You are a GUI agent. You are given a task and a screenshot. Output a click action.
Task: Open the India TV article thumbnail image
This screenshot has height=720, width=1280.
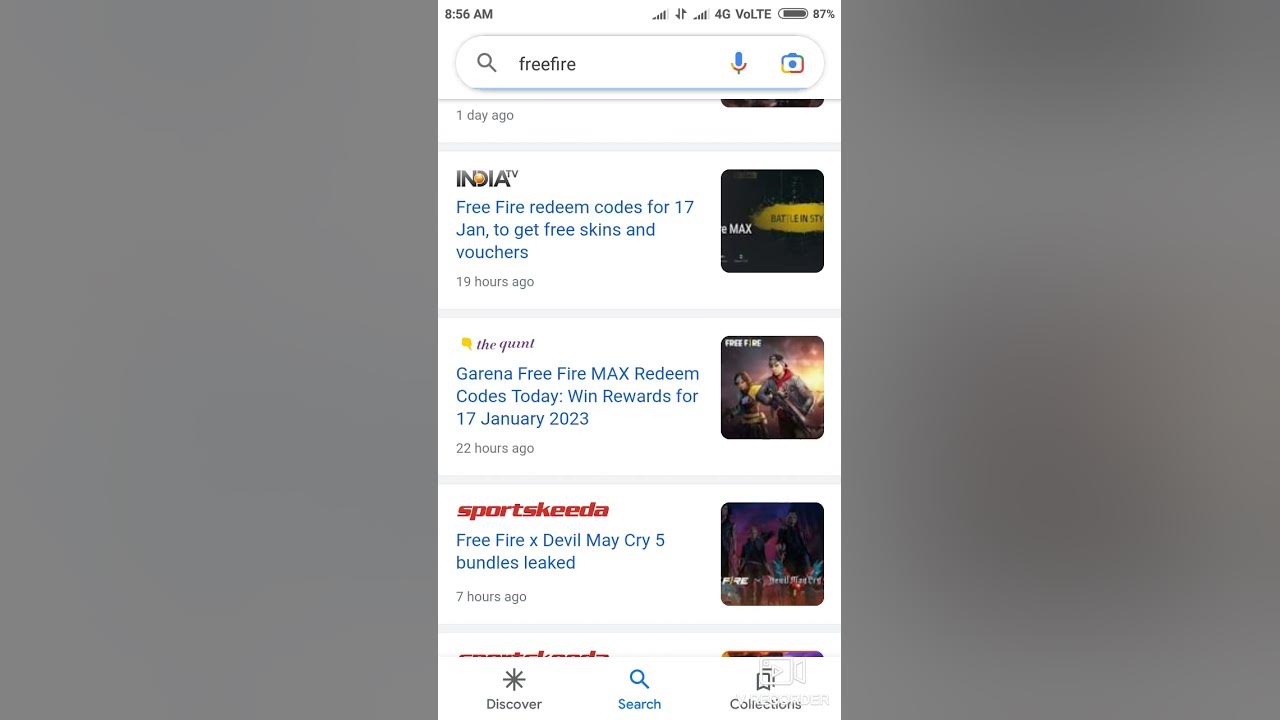[772, 221]
